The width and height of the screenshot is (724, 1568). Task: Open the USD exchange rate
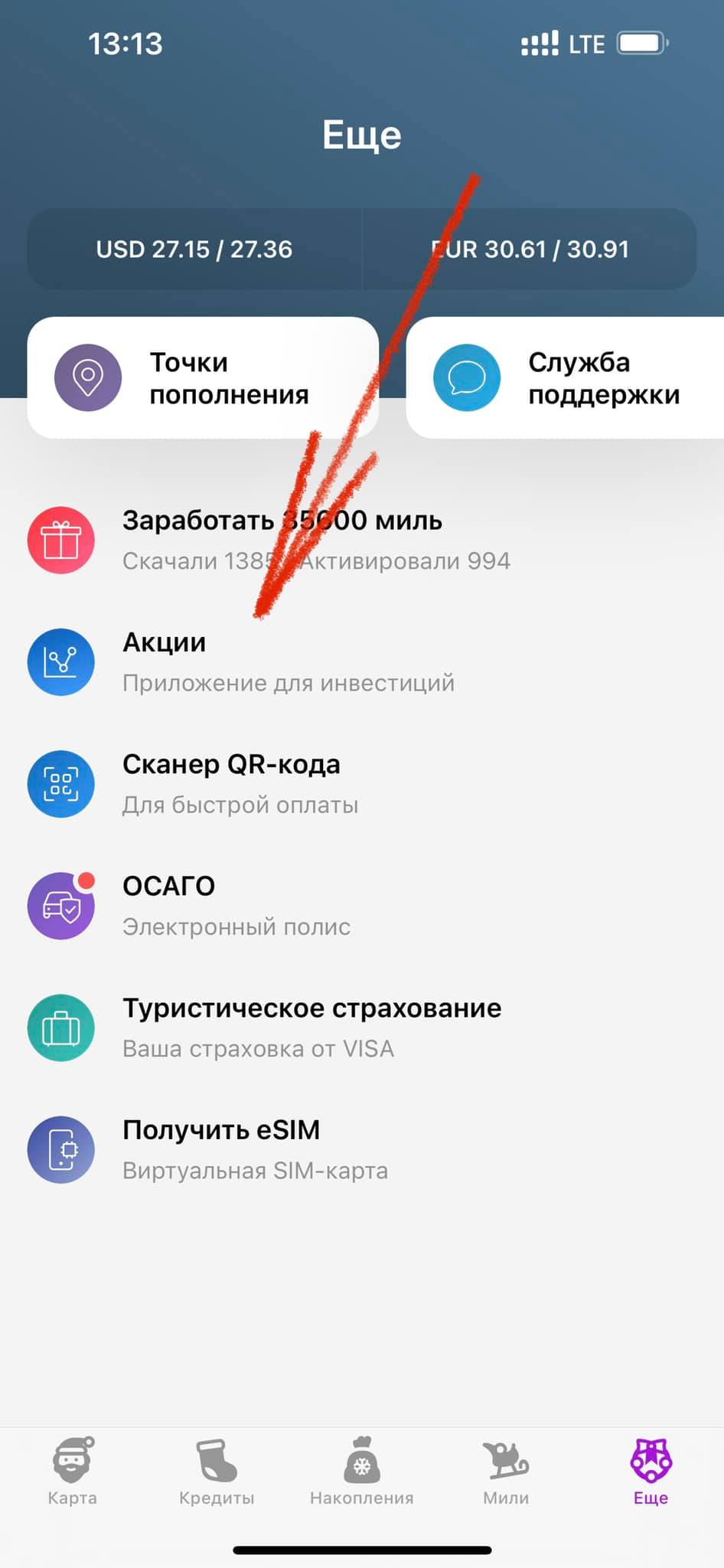194,249
